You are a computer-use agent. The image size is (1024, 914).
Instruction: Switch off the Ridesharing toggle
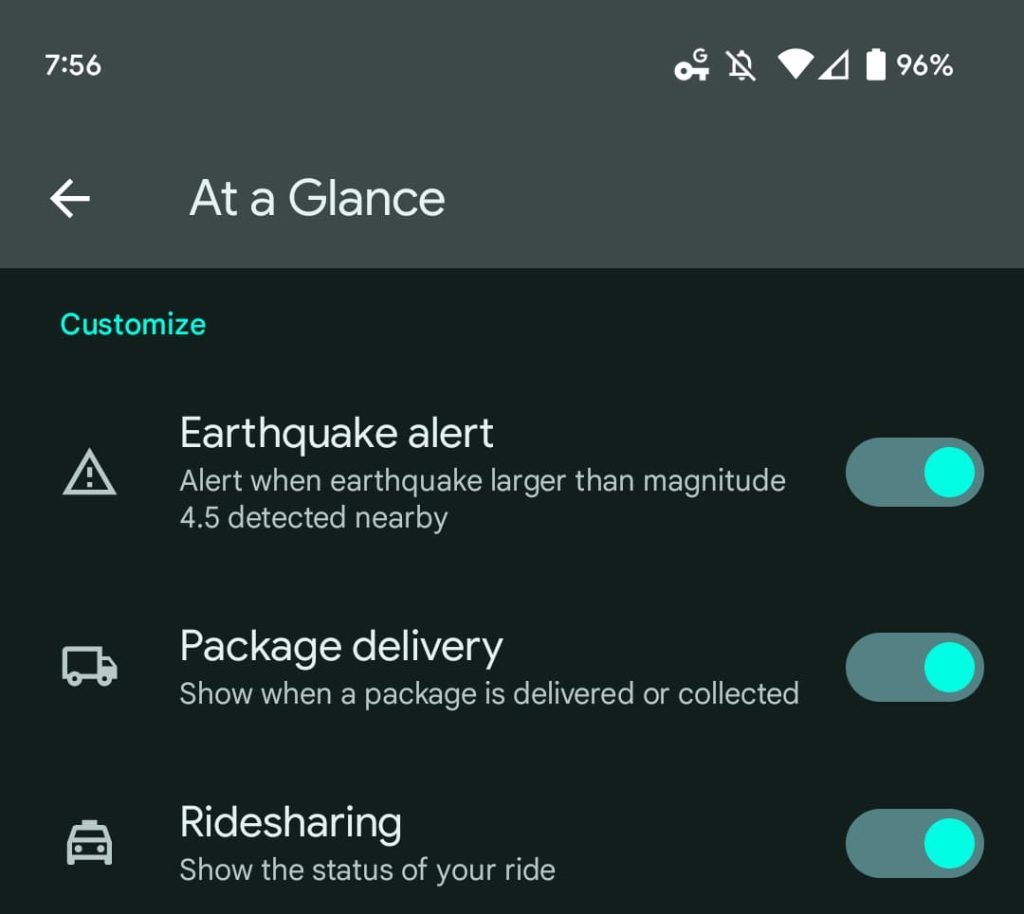point(914,843)
